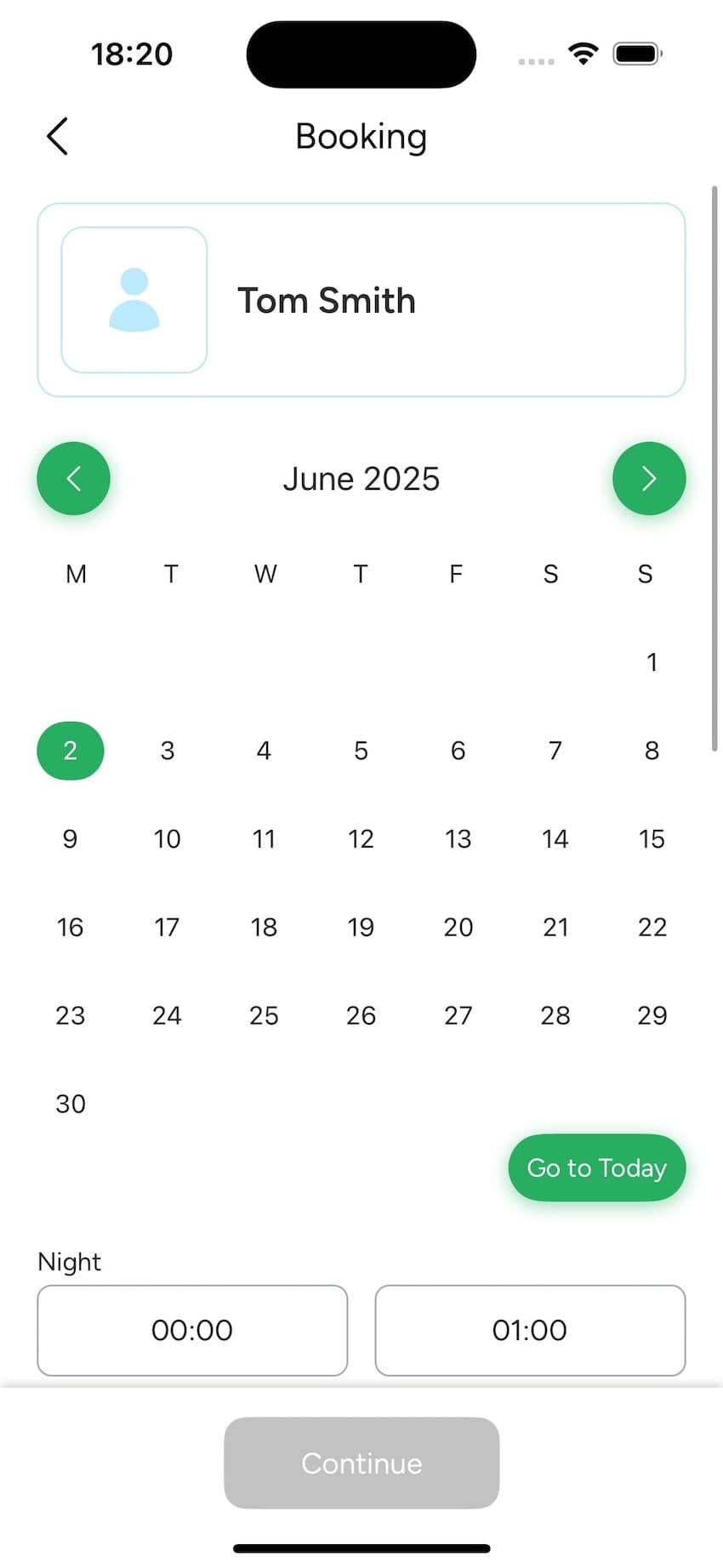The height and width of the screenshot is (1568, 723).
Task: Show the previous month in calendar
Action: click(73, 479)
